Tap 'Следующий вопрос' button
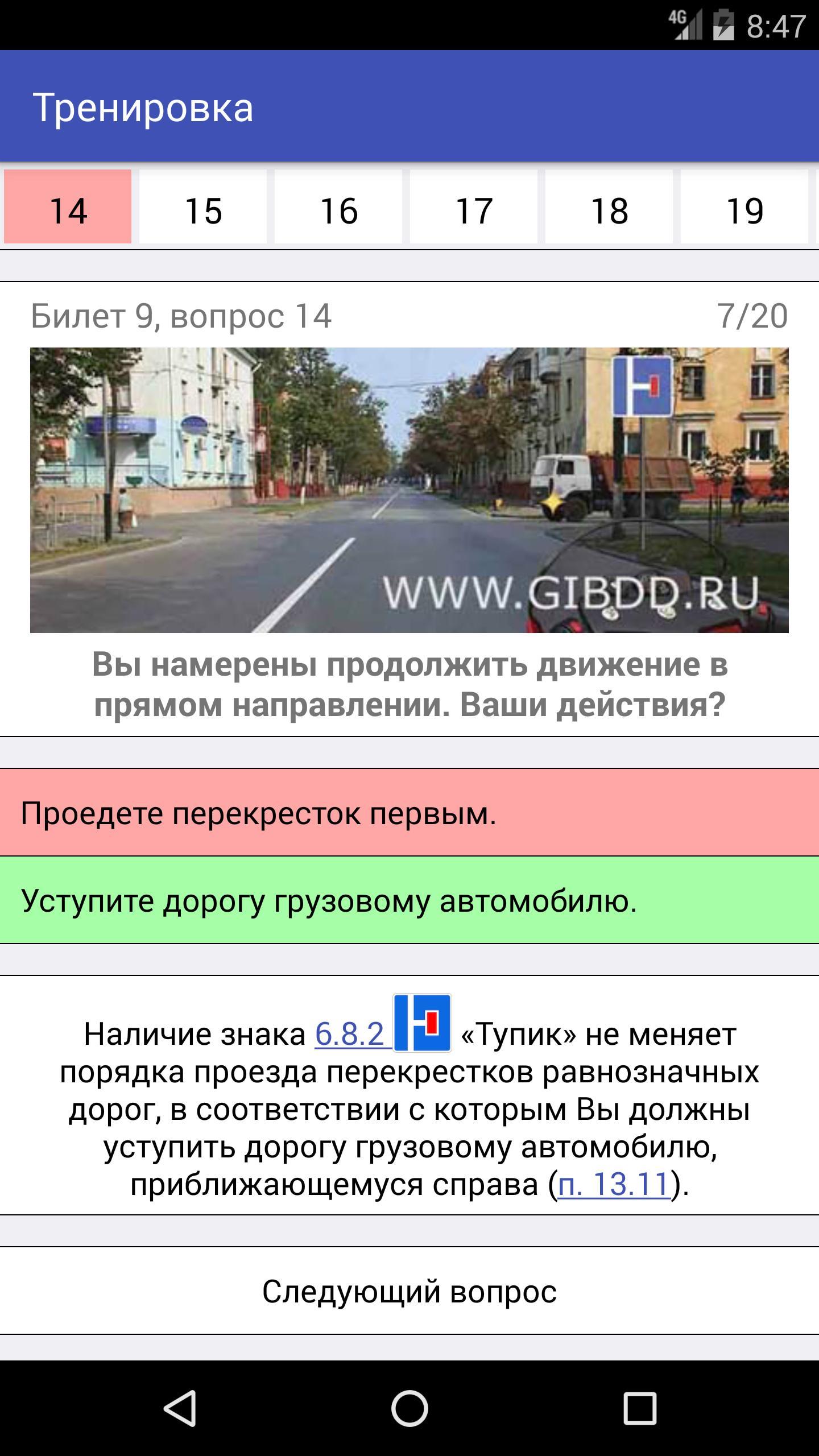This screenshot has height=1456, width=819. 409,1291
